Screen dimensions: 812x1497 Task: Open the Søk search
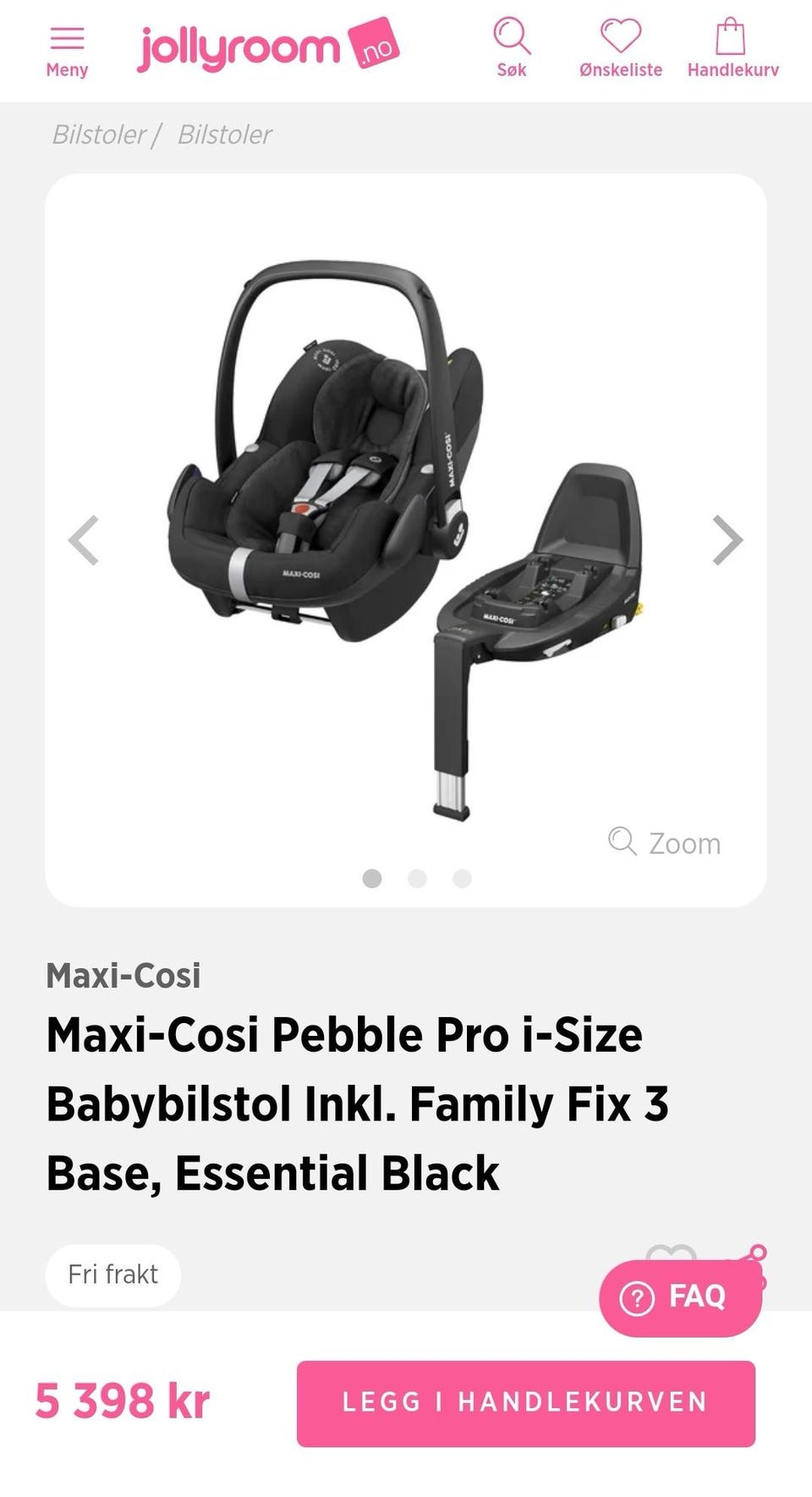pyautogui.click(x=512, y=49)
